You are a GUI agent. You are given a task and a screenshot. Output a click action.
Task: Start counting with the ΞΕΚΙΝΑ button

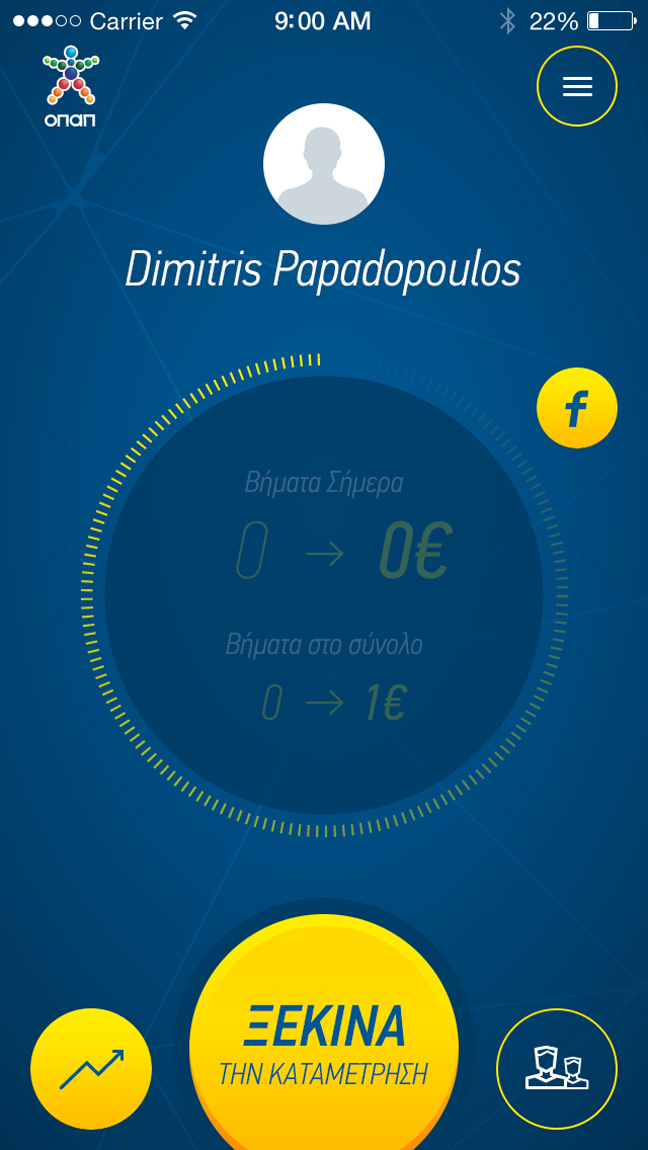tap(324, 1045)
